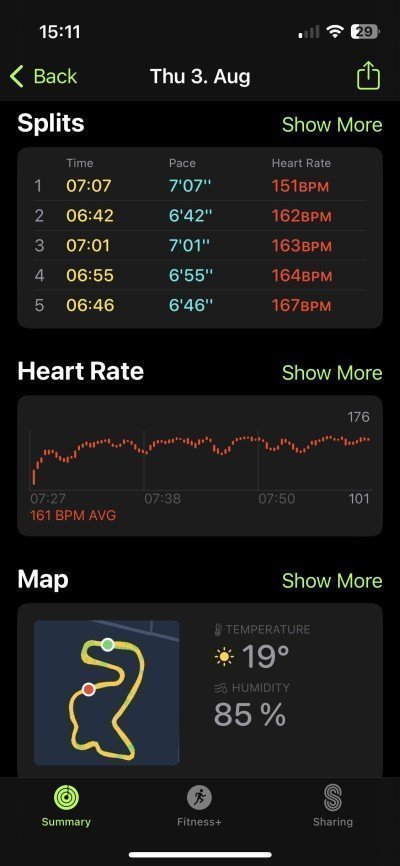400x866 pixels.
Task: Show more heart rate details
Action: [332, 373]
